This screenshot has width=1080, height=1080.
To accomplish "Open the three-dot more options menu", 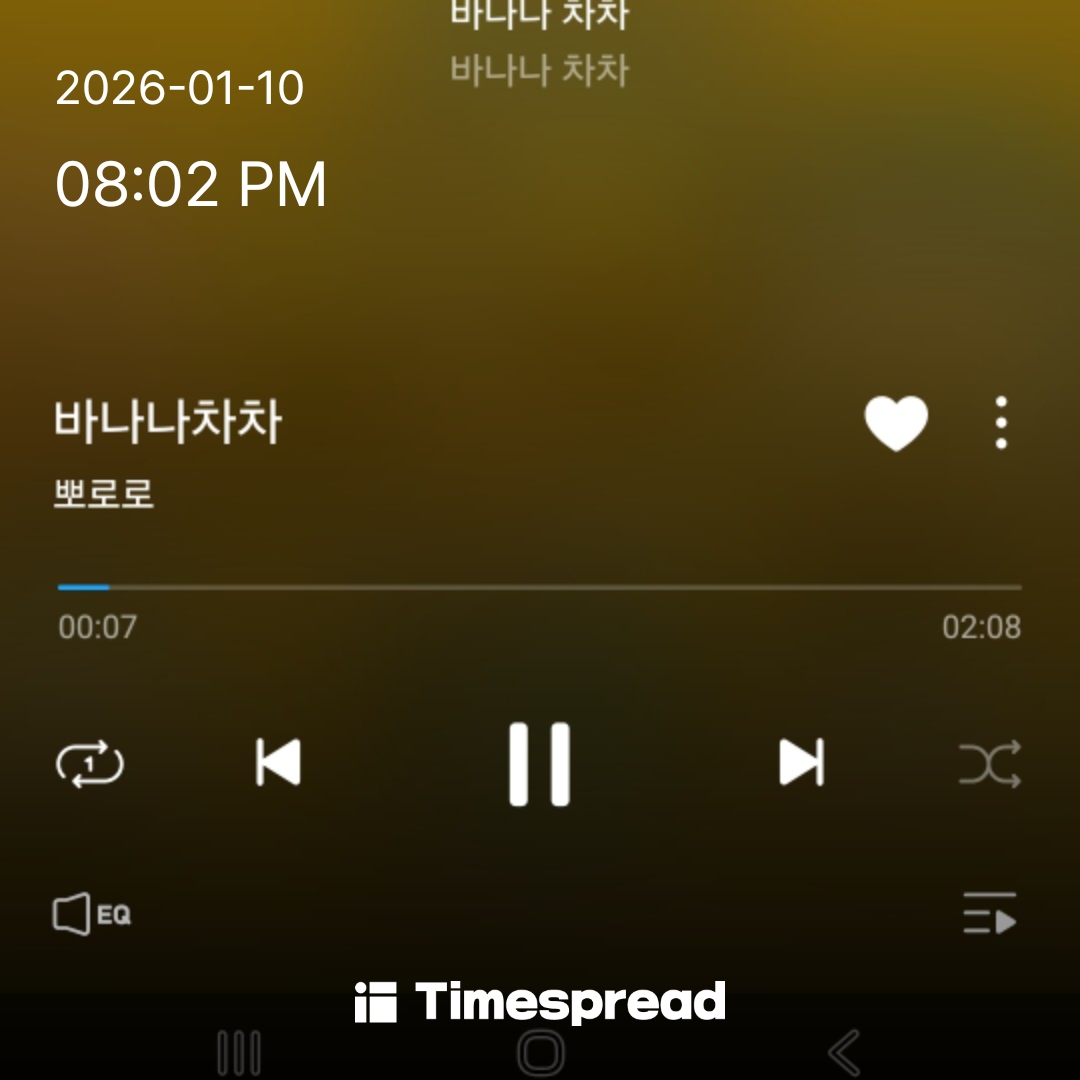I will [x=1001, y=423].
